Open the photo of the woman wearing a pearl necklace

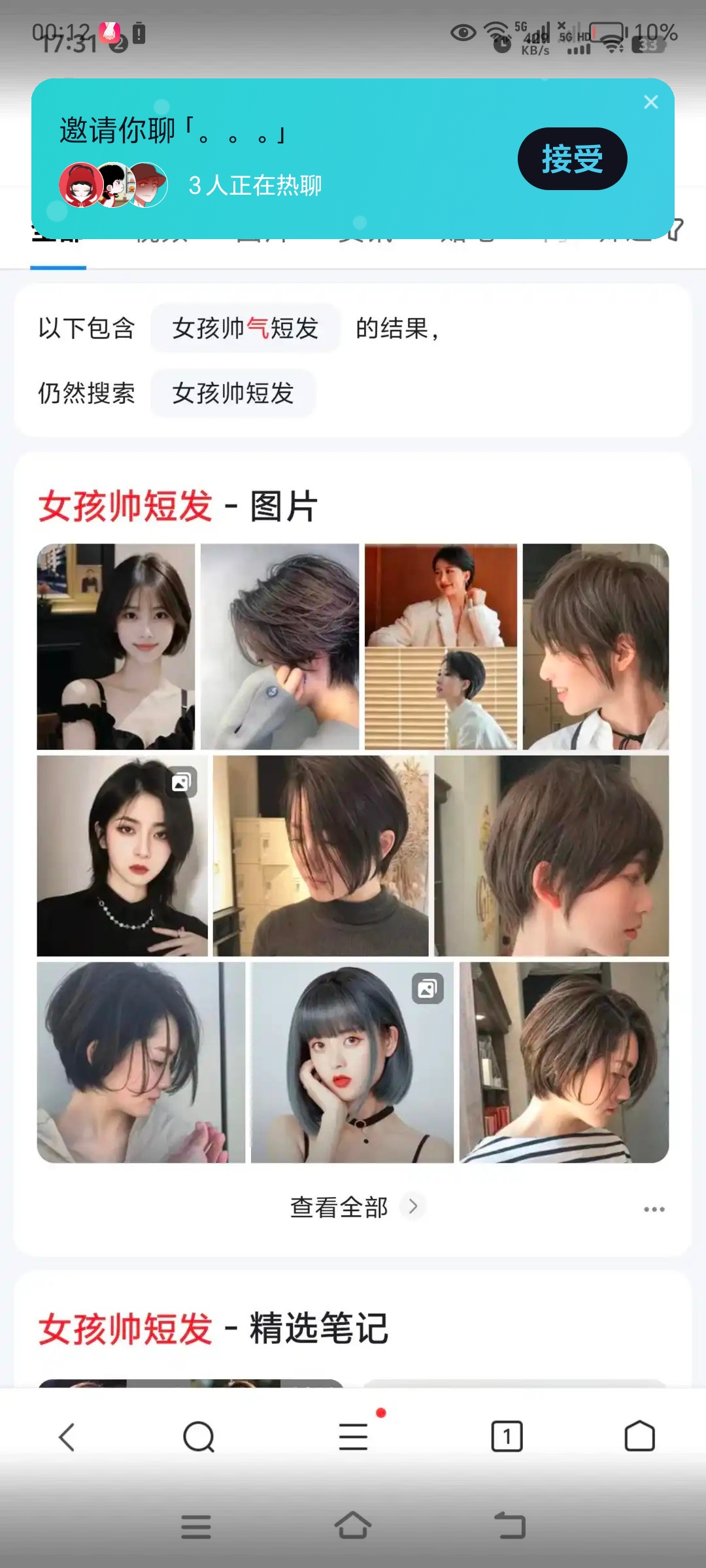click(x=122, y=856)
